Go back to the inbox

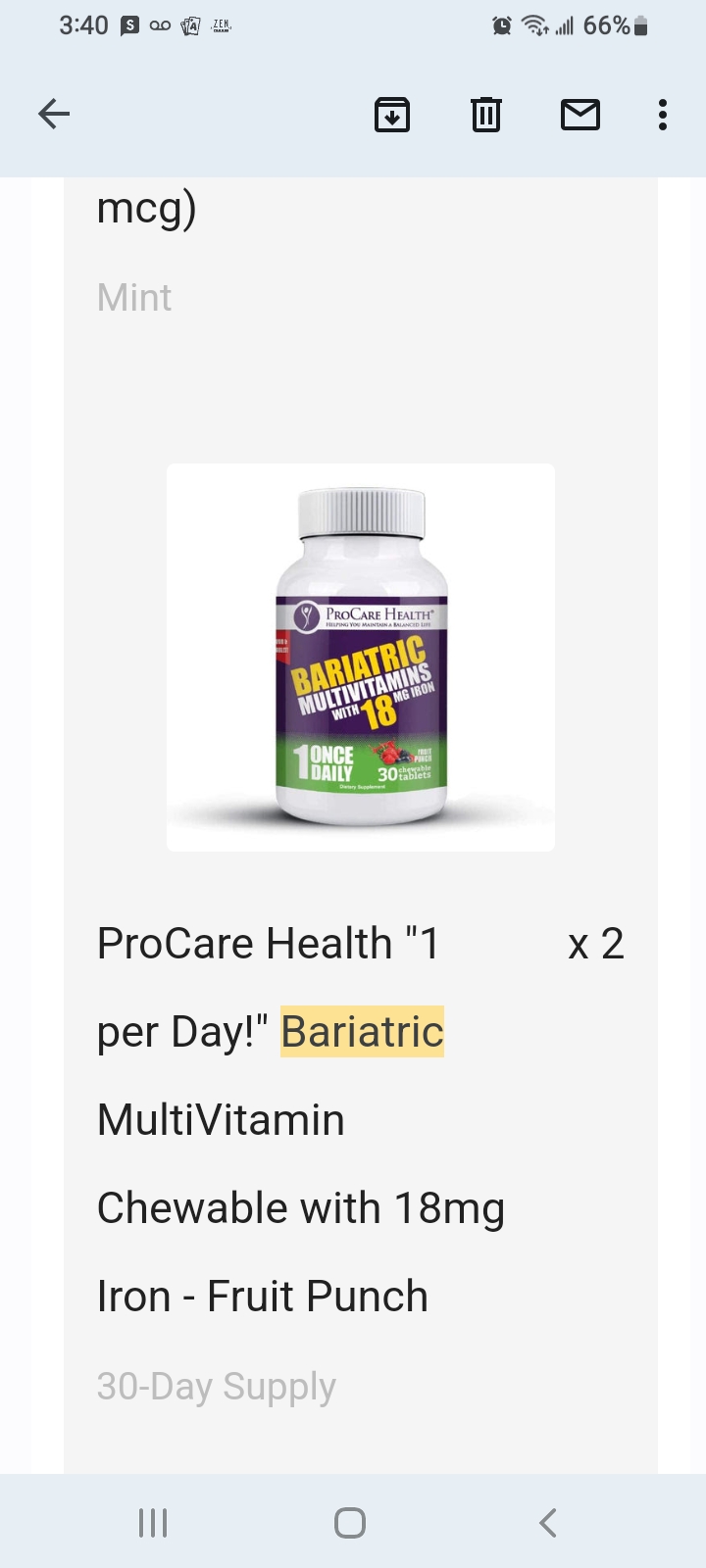coord(54,115)
